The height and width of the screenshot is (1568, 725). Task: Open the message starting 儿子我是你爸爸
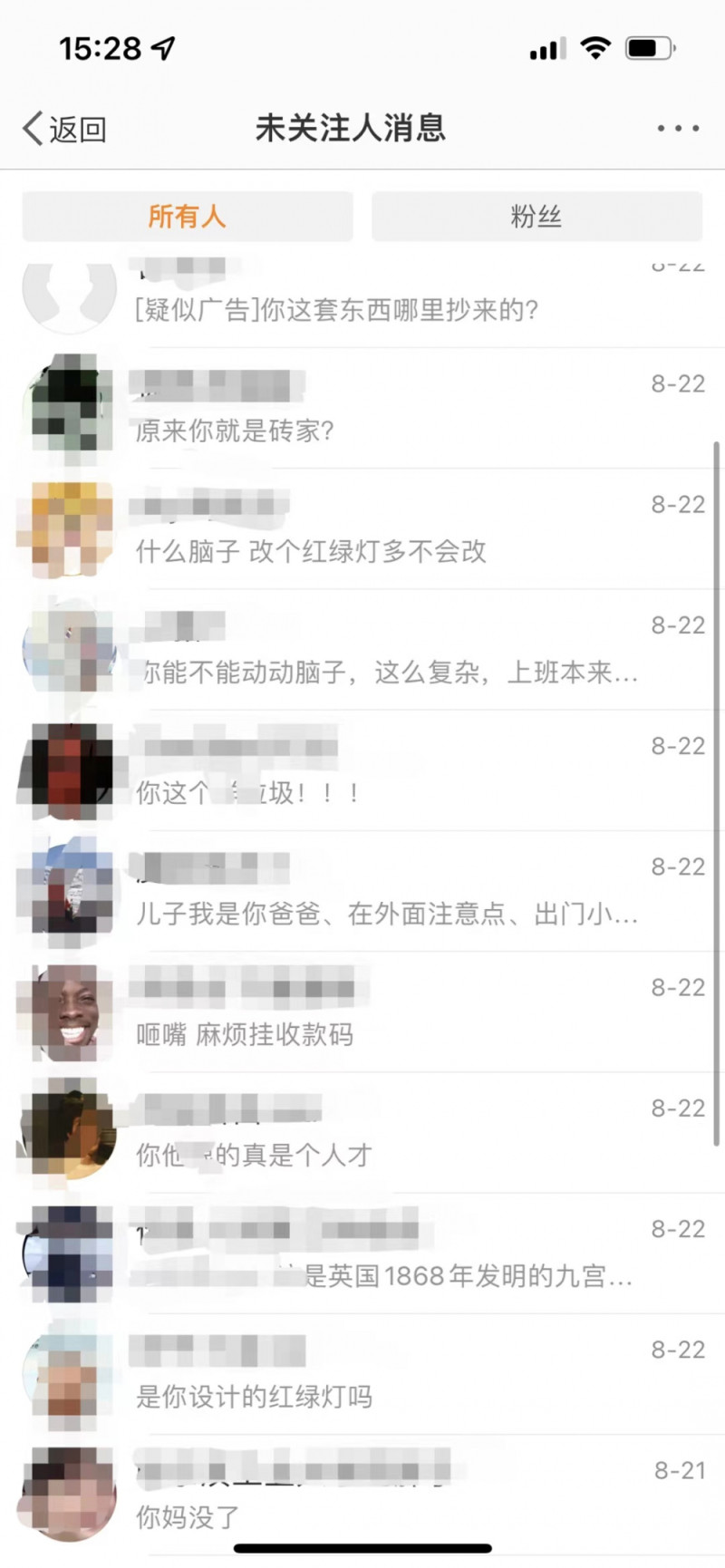[x=362, y=891]
